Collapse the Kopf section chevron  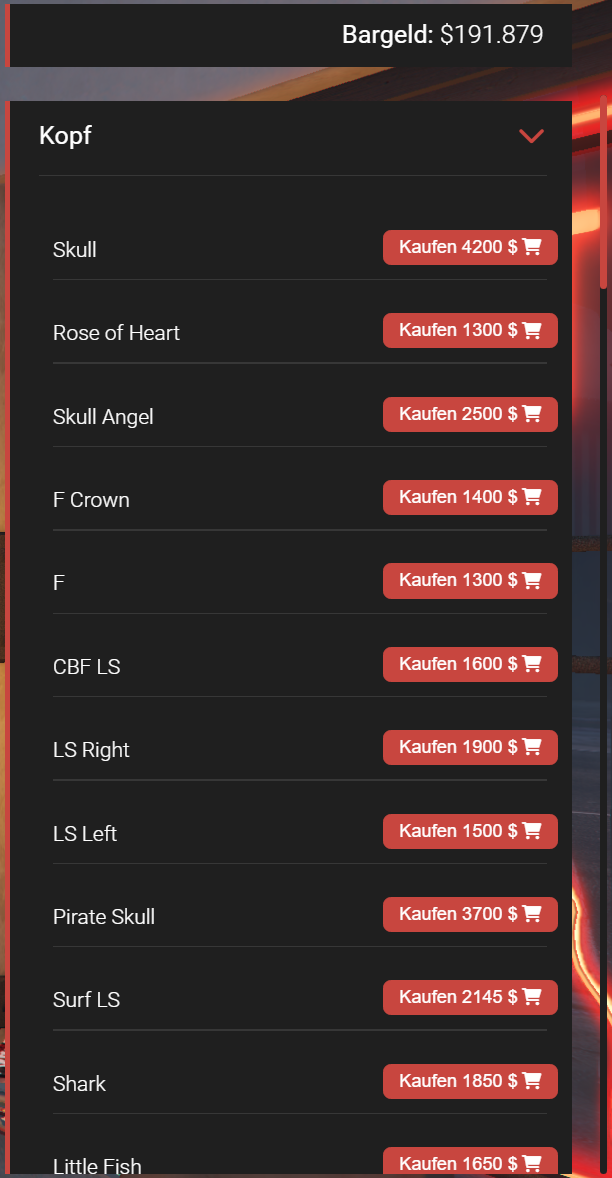531,136
